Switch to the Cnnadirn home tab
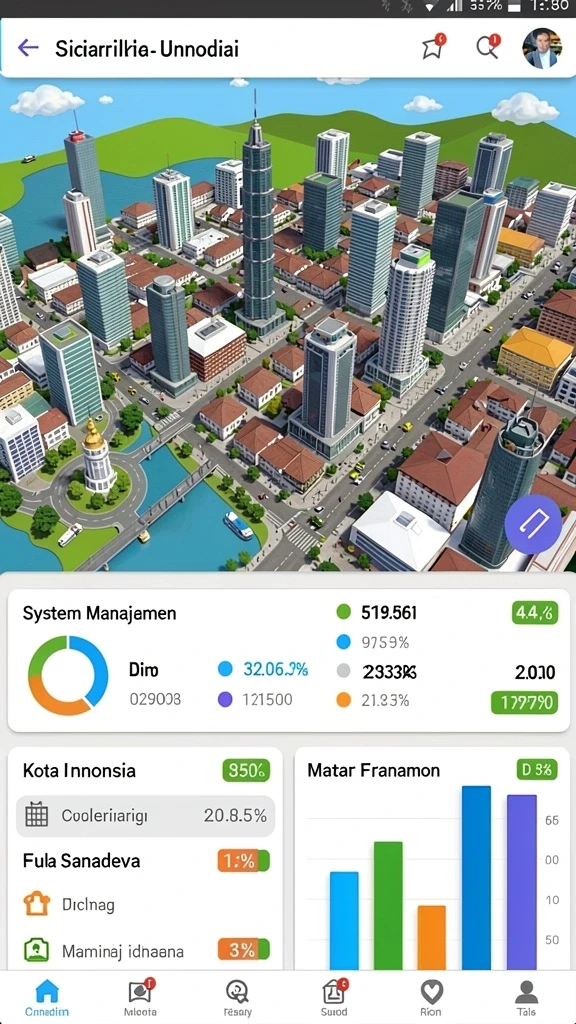576x1024 pixels. point(46,998)
